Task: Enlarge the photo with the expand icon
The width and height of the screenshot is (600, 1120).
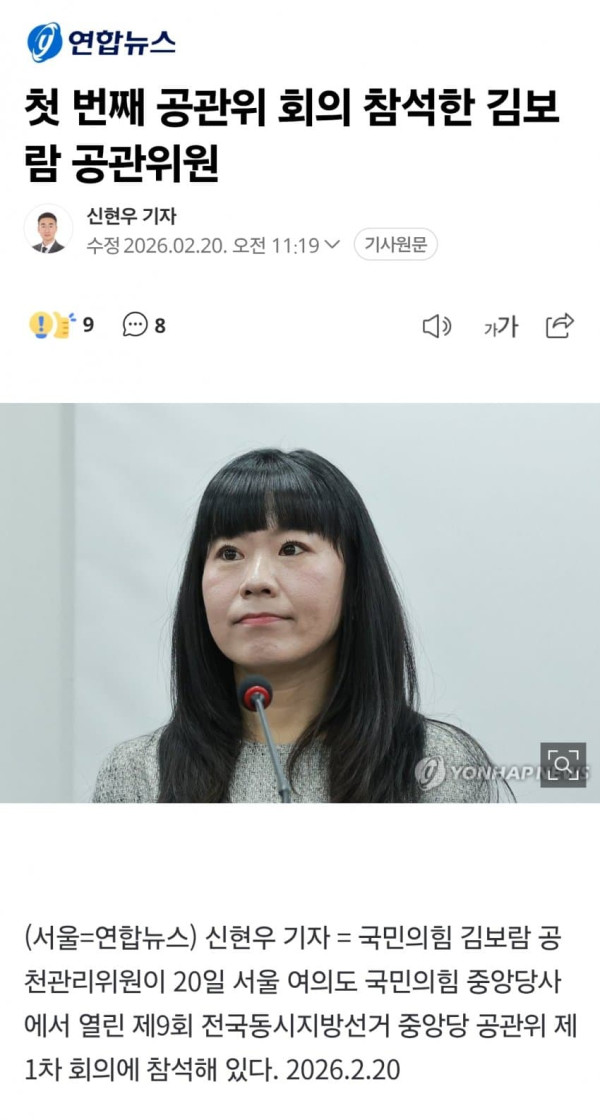Action: (x=563, y=765)
